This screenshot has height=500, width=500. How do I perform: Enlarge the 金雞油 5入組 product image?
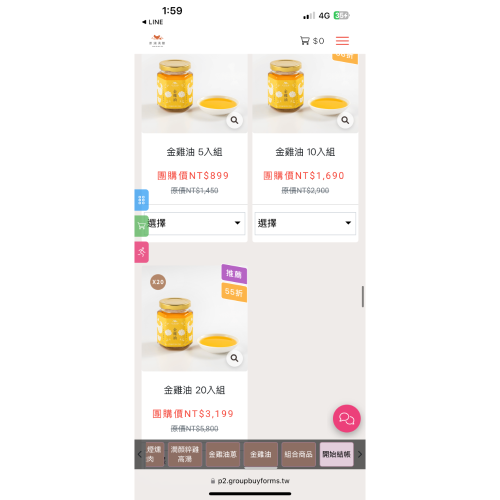[234, 120]
